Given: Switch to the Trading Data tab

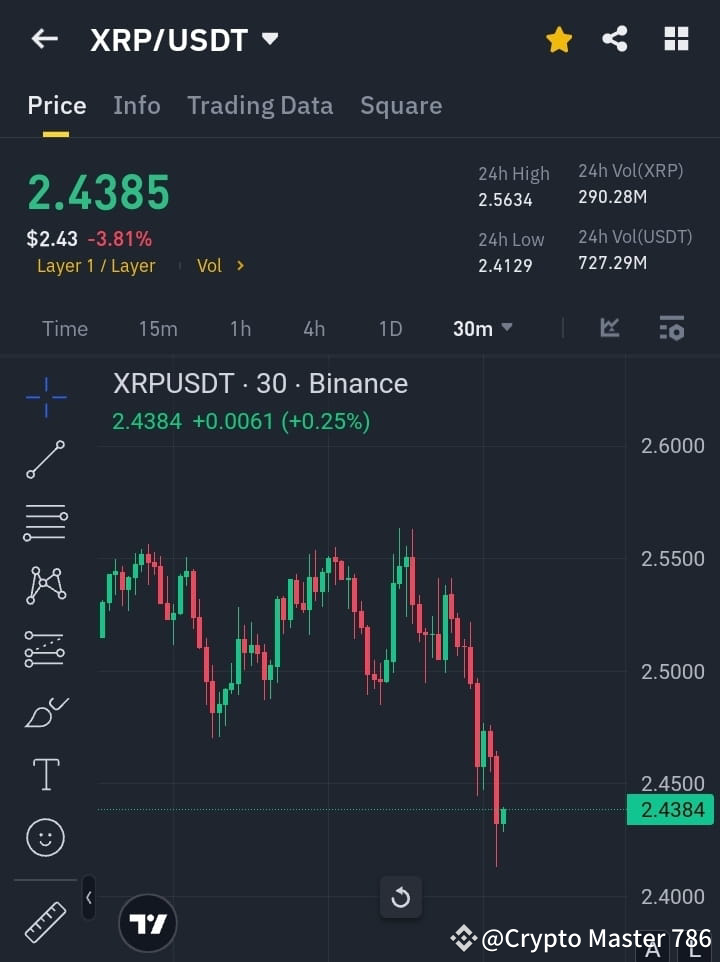Looking at the screenshot, I should pos(260,105).
